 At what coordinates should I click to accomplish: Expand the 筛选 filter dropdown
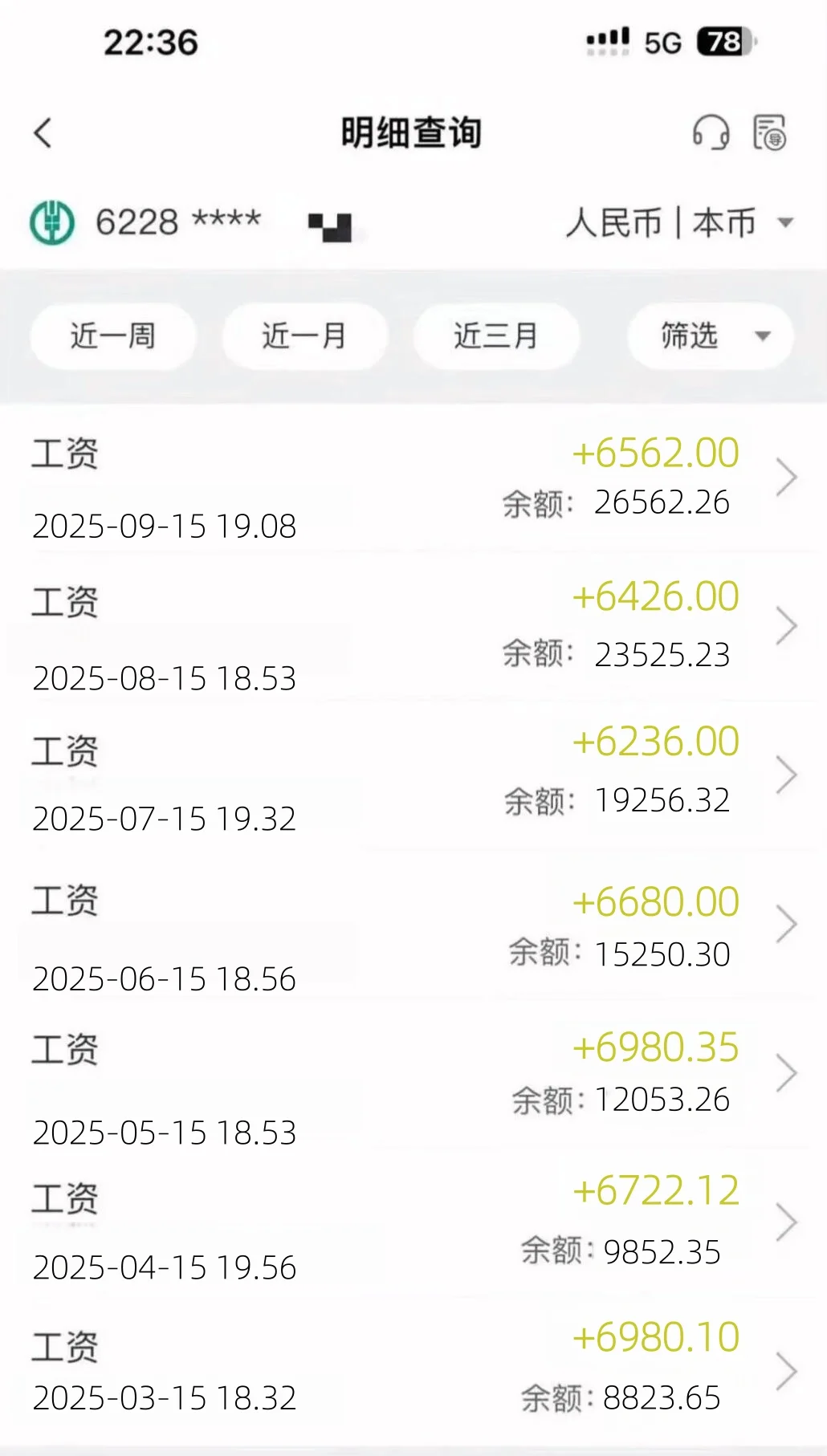point(711,336)
